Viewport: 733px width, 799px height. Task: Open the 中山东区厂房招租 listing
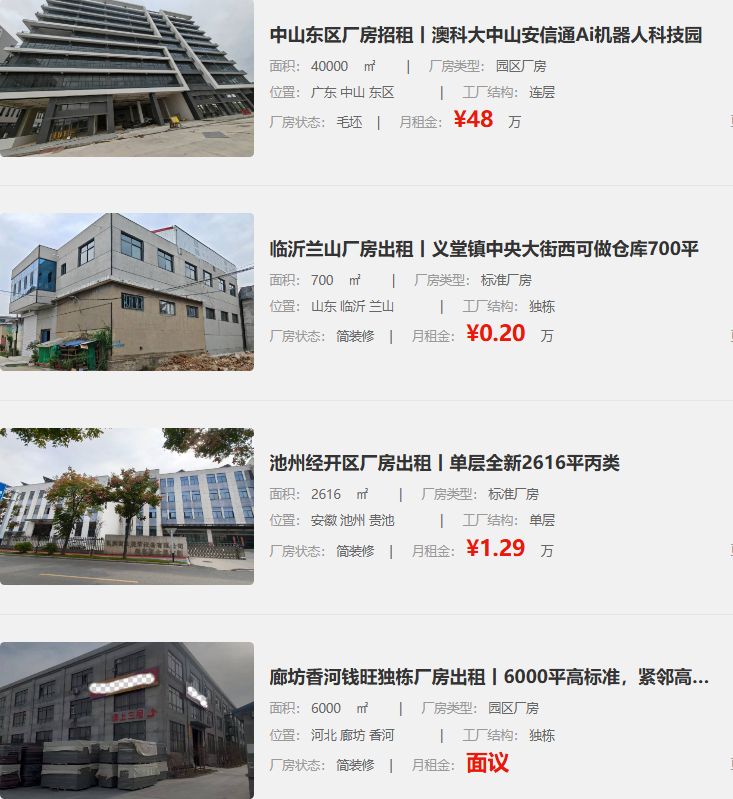pos(486,36)
